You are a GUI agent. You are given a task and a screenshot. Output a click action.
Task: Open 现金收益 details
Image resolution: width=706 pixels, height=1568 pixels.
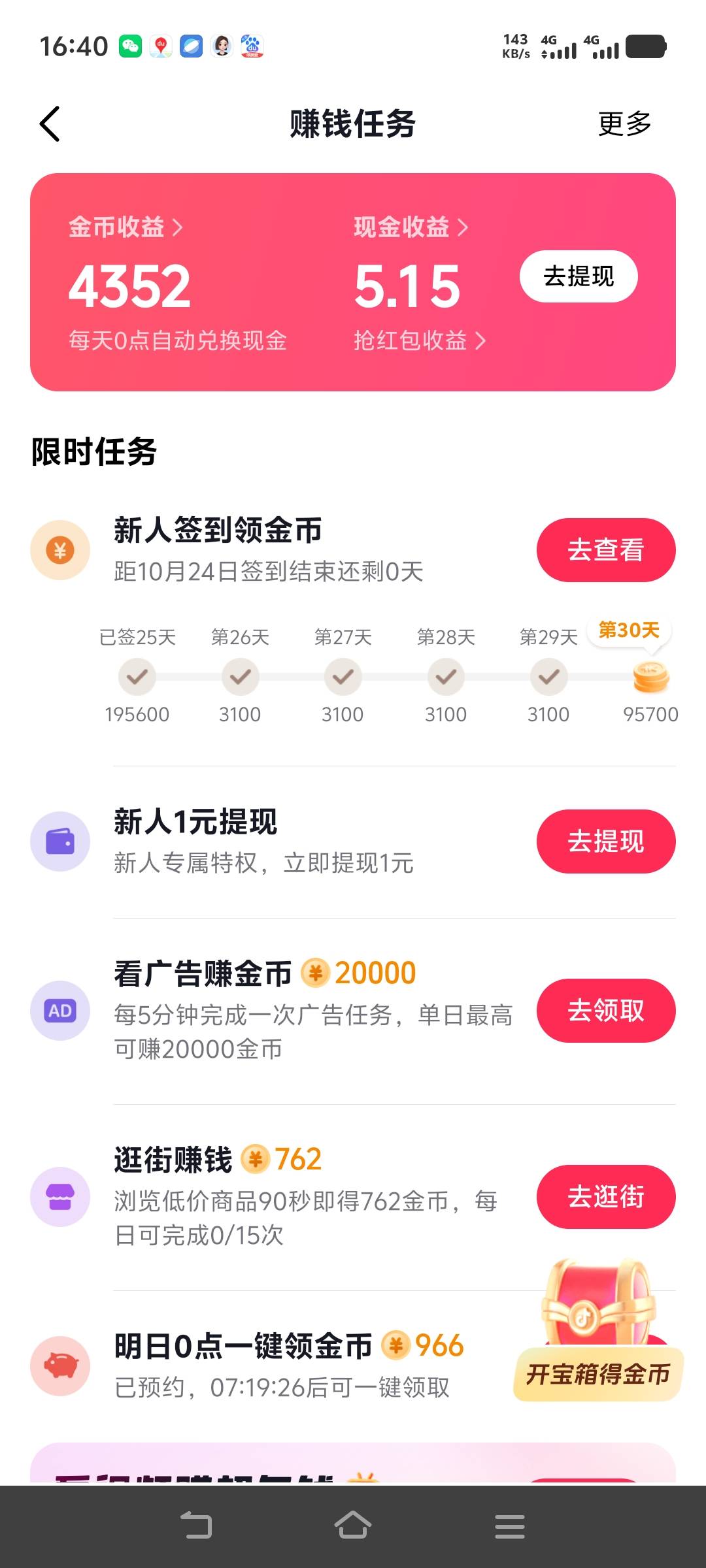(x=411, y=227)
